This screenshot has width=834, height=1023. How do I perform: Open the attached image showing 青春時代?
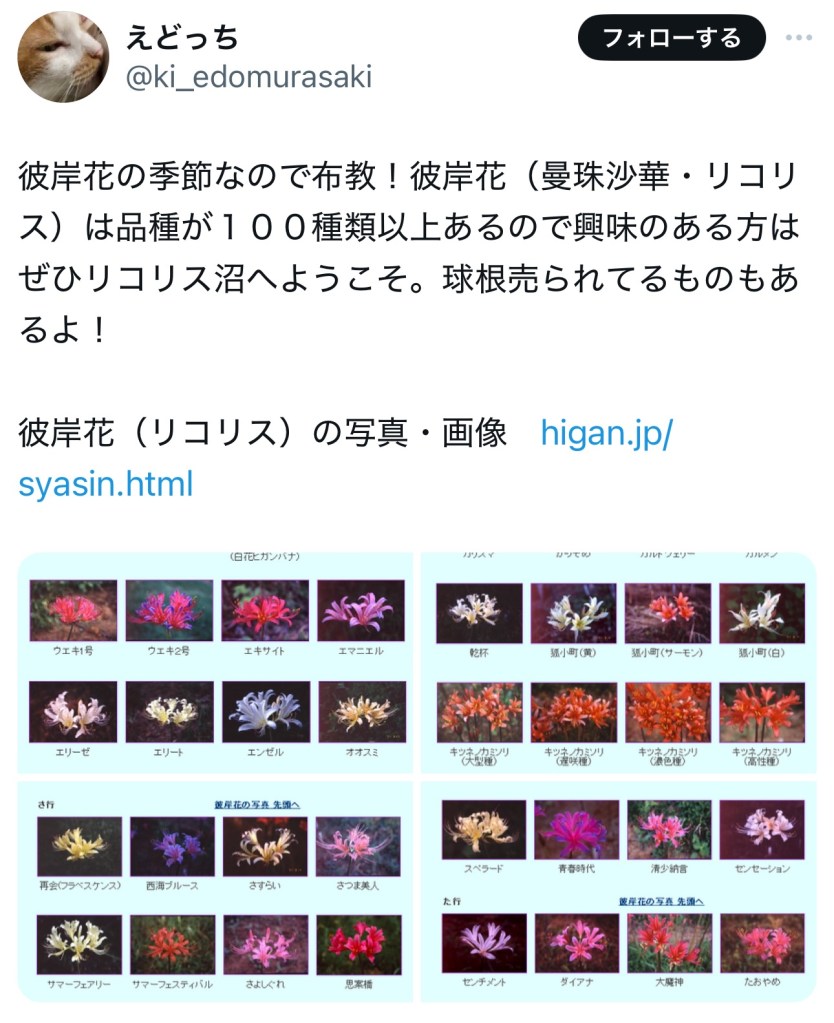(619, 891)
